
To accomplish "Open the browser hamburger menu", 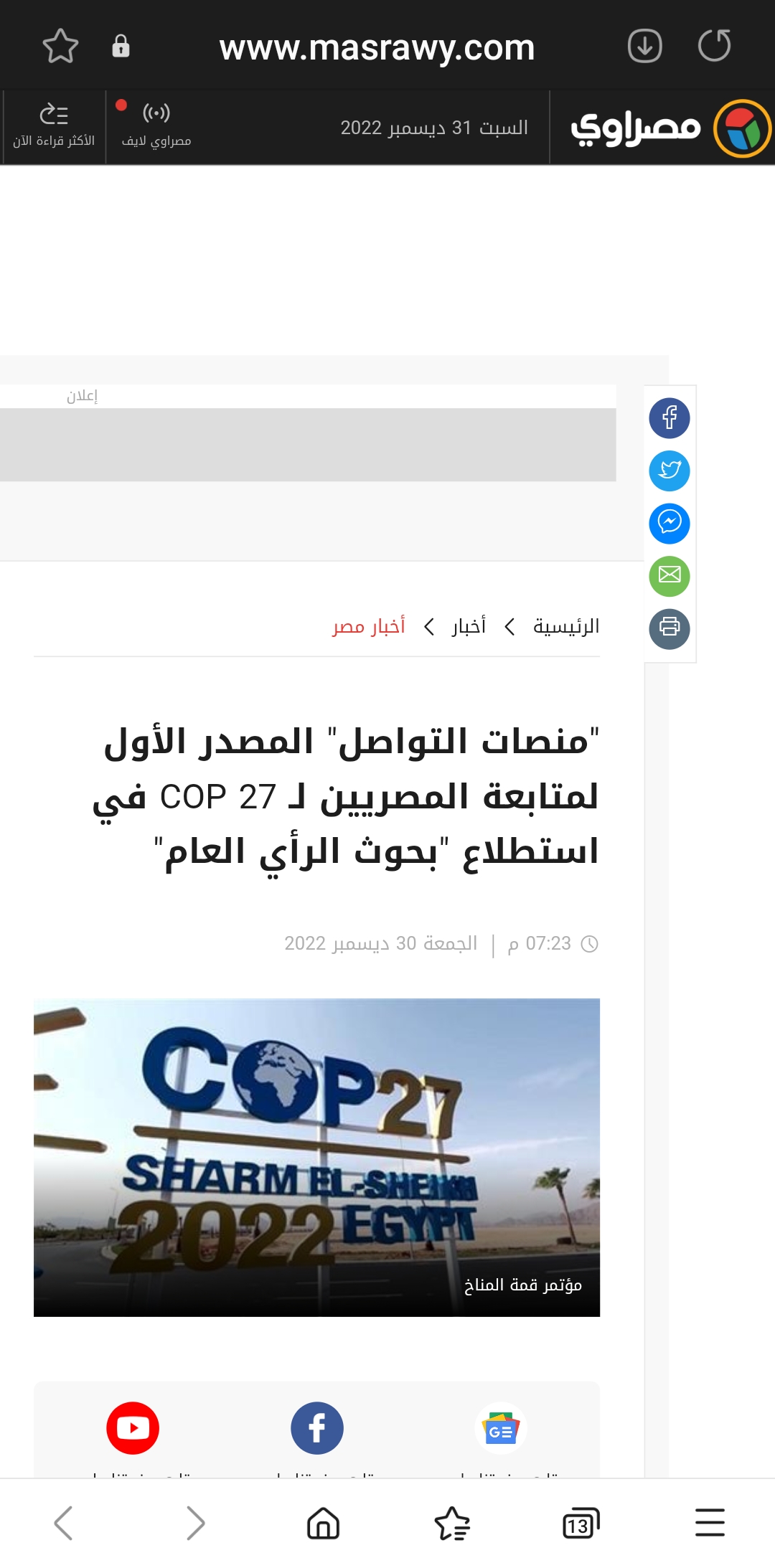I will [710, 1523].
